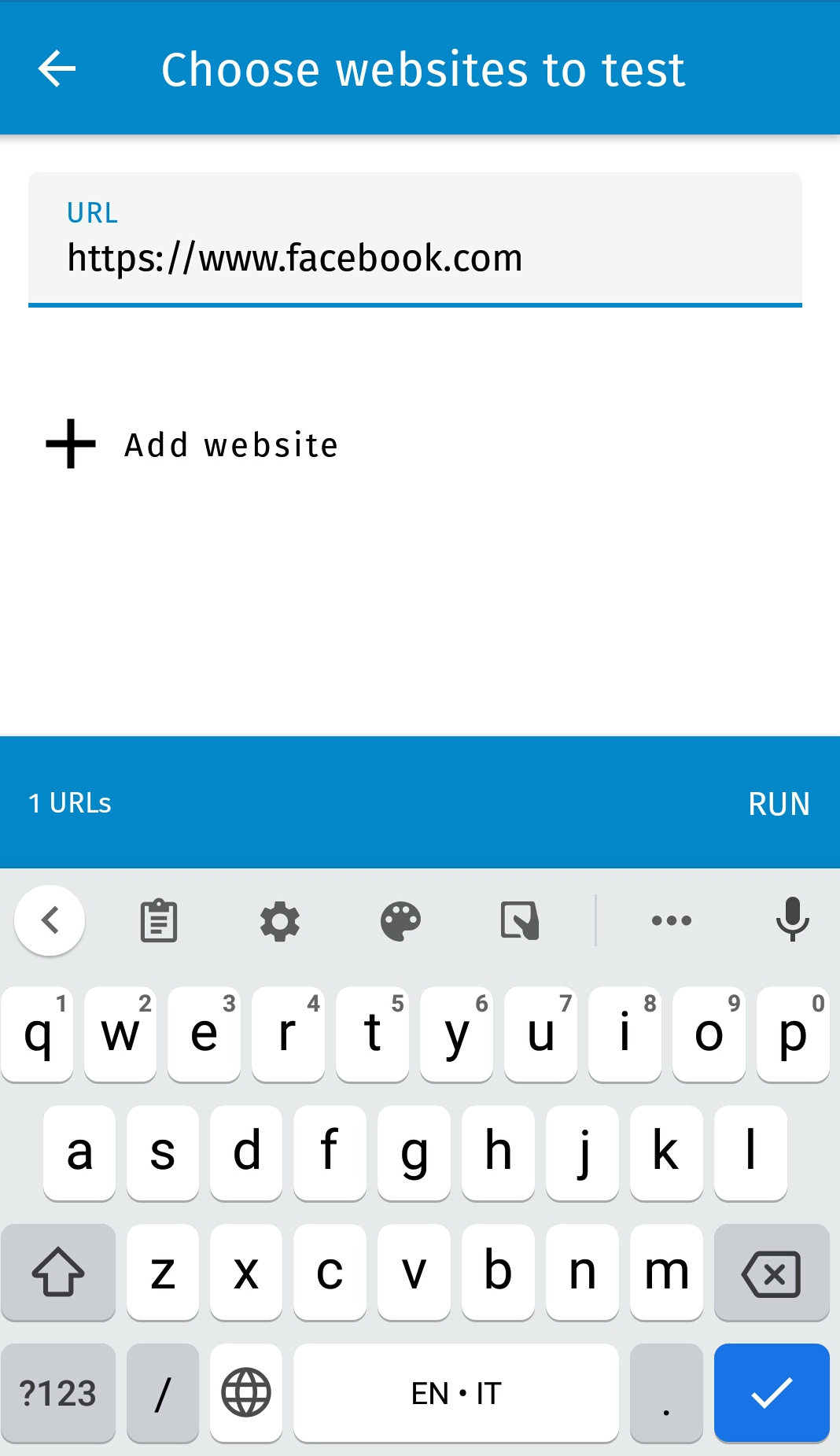The width and height of the screenshot is (840, 1456).
Task: Open keyboard more options dots
Action: coord(671,920)
